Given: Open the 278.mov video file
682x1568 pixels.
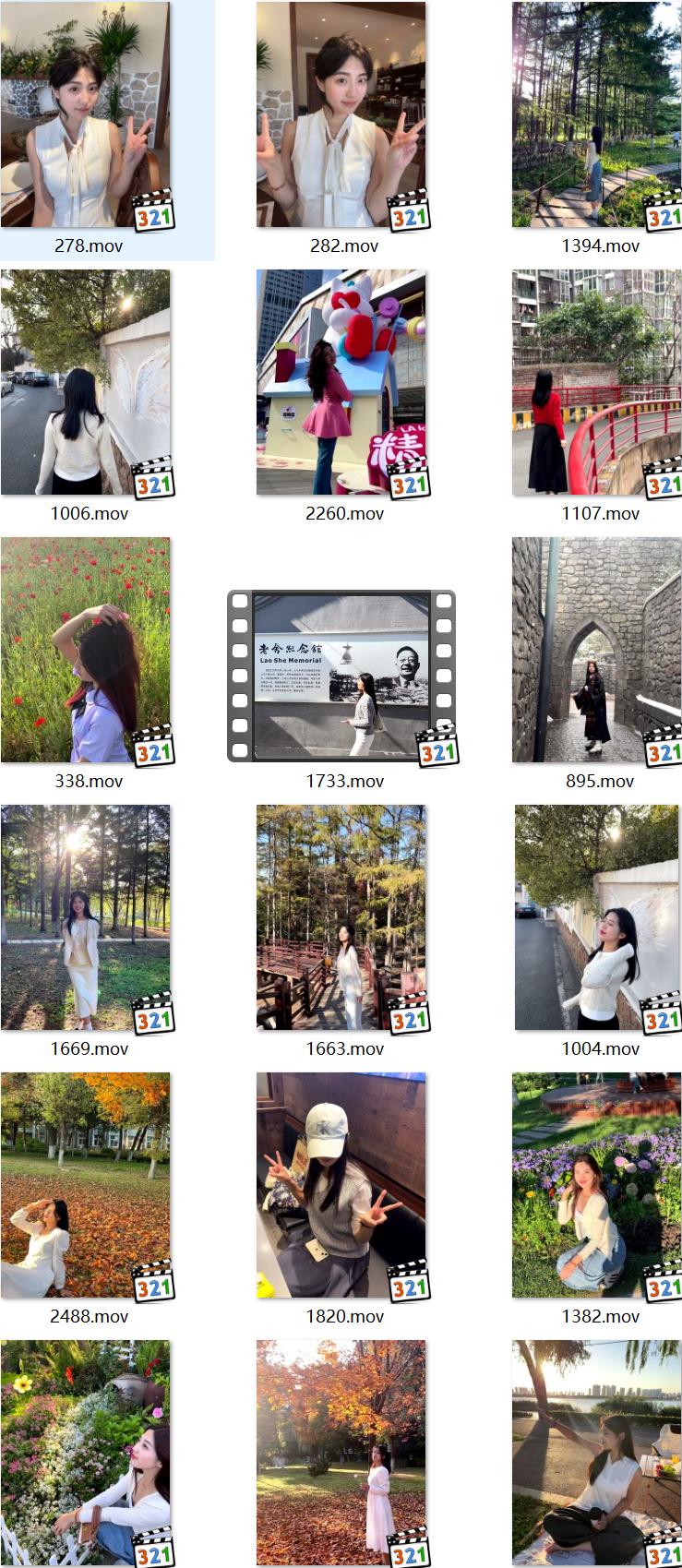Looking at the screenshot, I should click(x=86, y=115).
